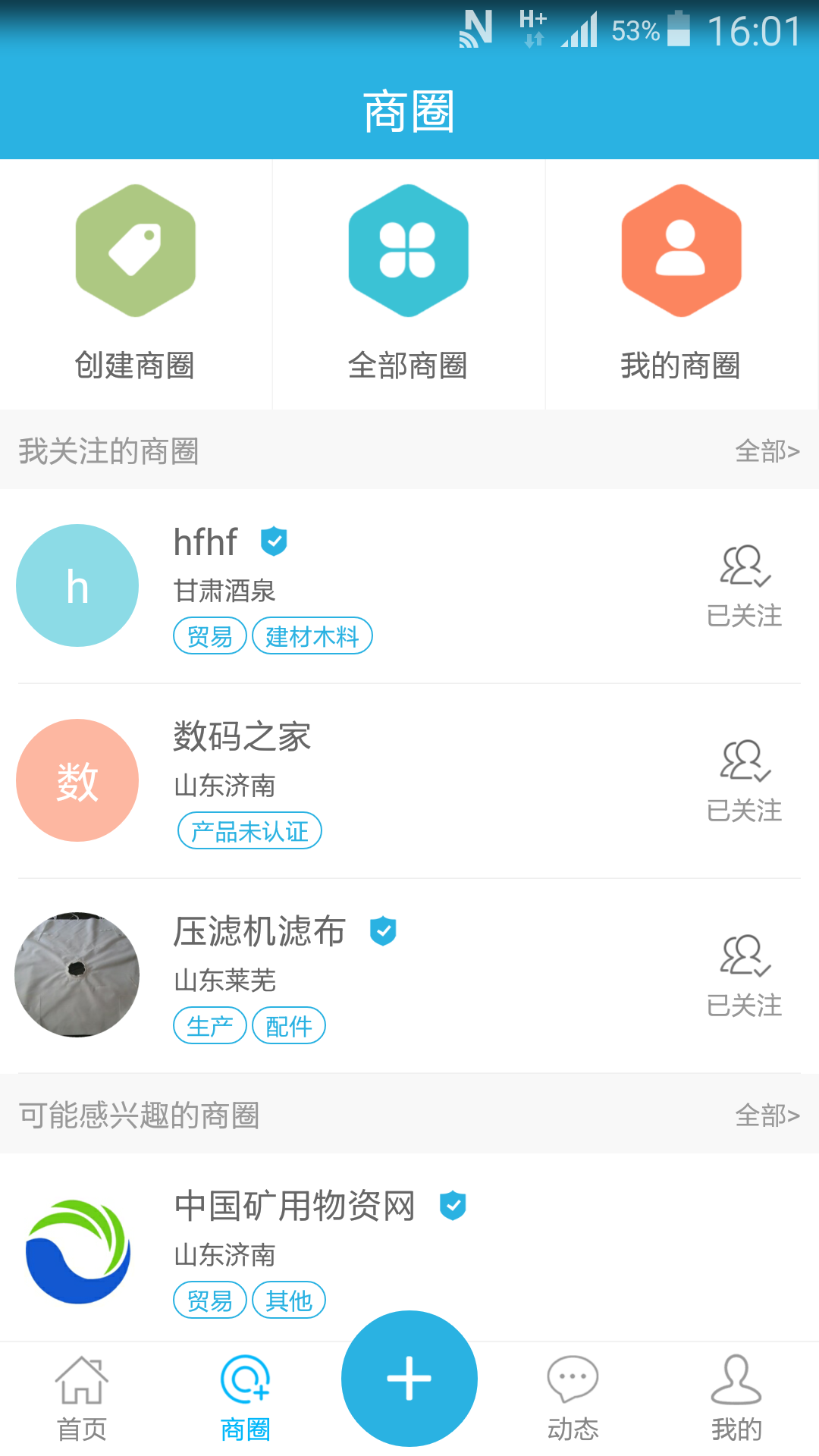Screen dimensions: 819x1456
Task: Open 全部商圈 to browse all circles
Action: tap(408, 282)
